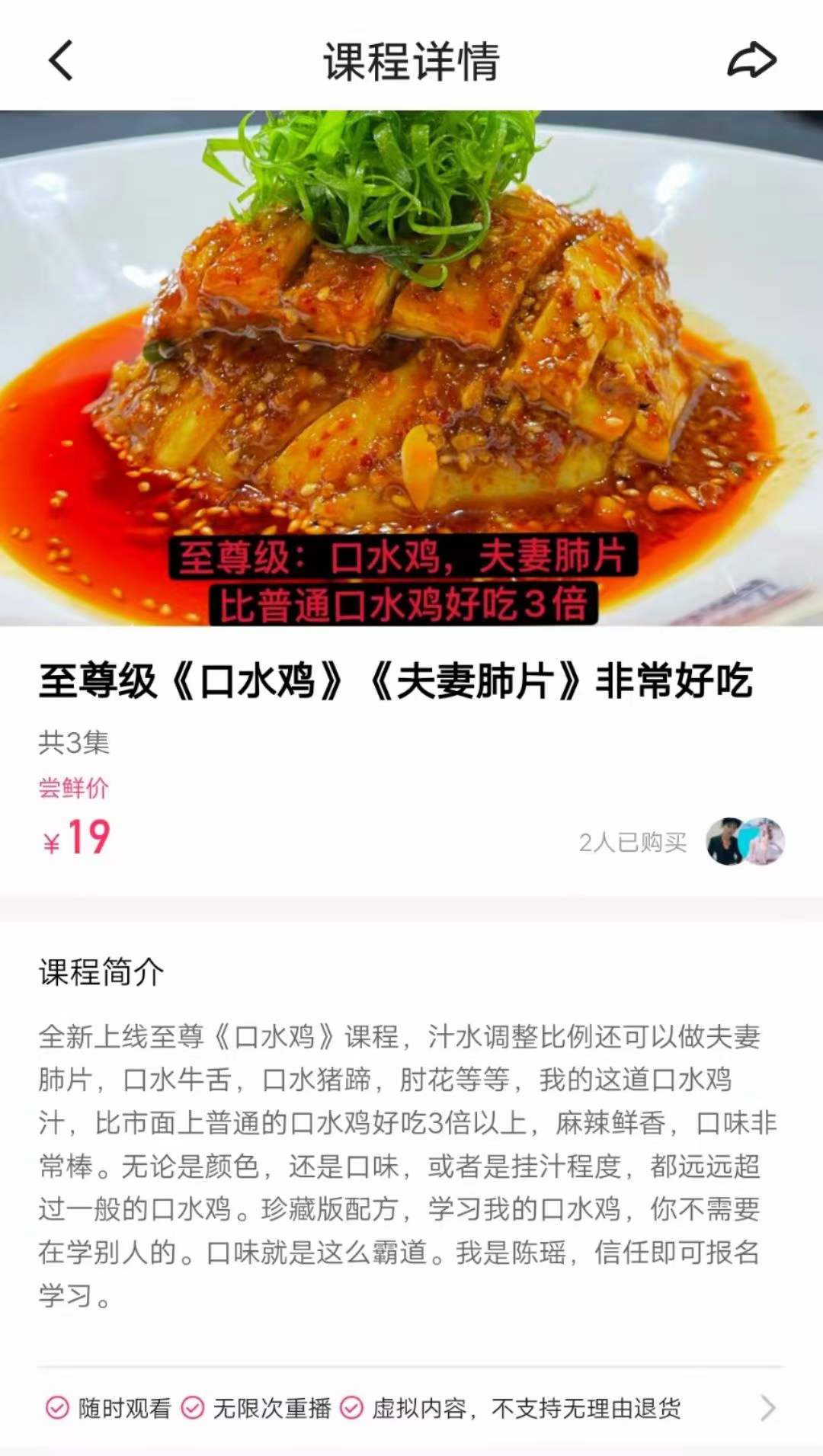Tap the back arrow icon
Screen dimensions: 823x1456
pyautogui.click(x=59, y=62)
